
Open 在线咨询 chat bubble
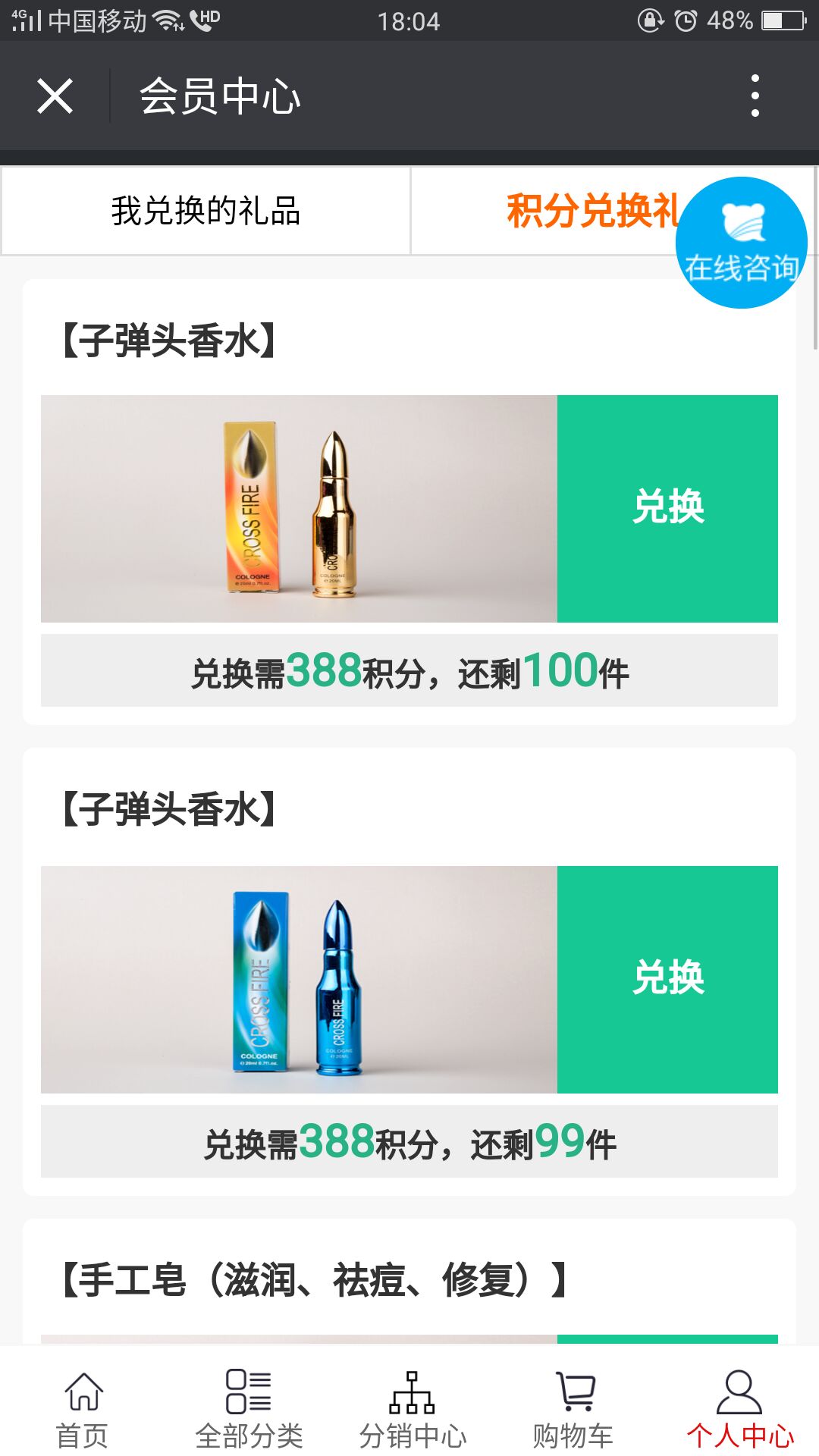click(x=741, y=243)
